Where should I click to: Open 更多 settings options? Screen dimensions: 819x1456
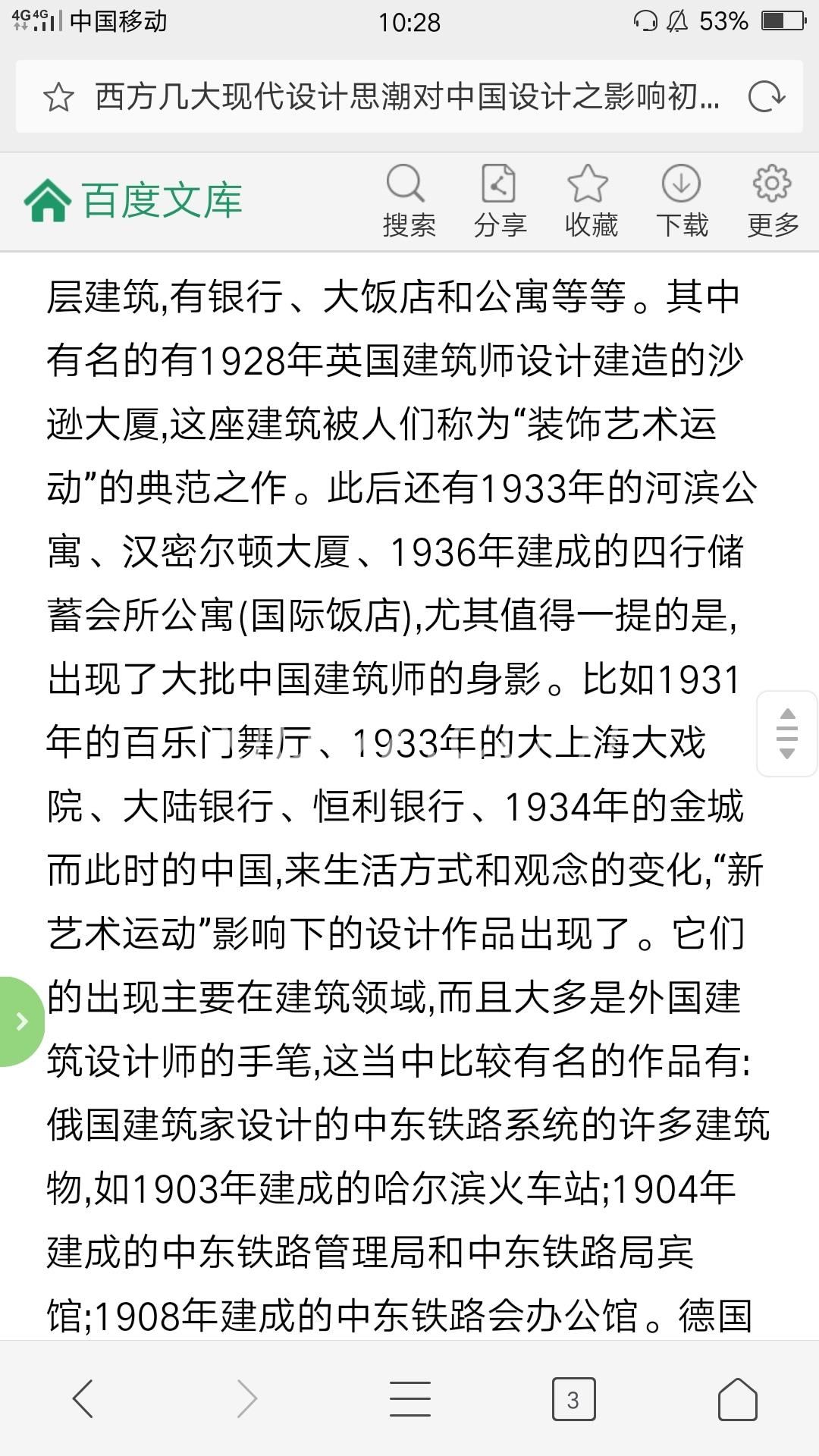click(773, 201)
